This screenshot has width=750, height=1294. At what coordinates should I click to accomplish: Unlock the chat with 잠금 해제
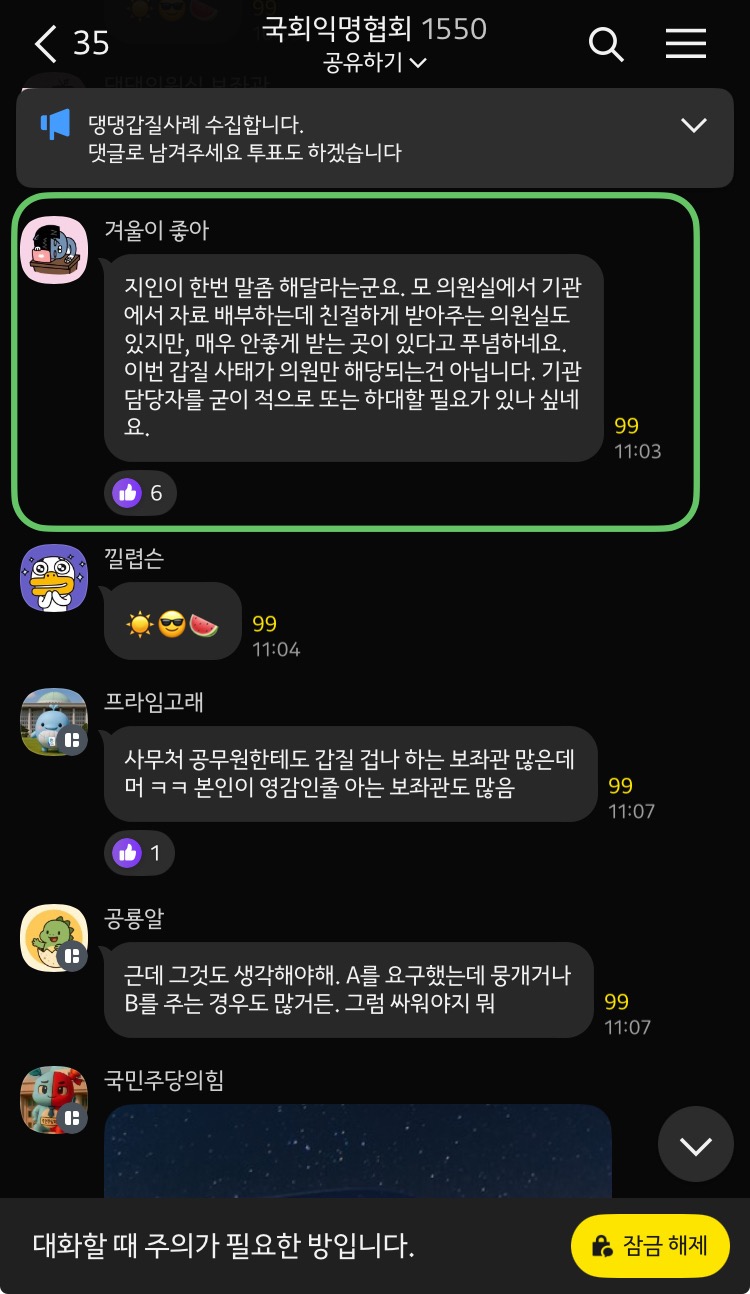coord(650,1246)
